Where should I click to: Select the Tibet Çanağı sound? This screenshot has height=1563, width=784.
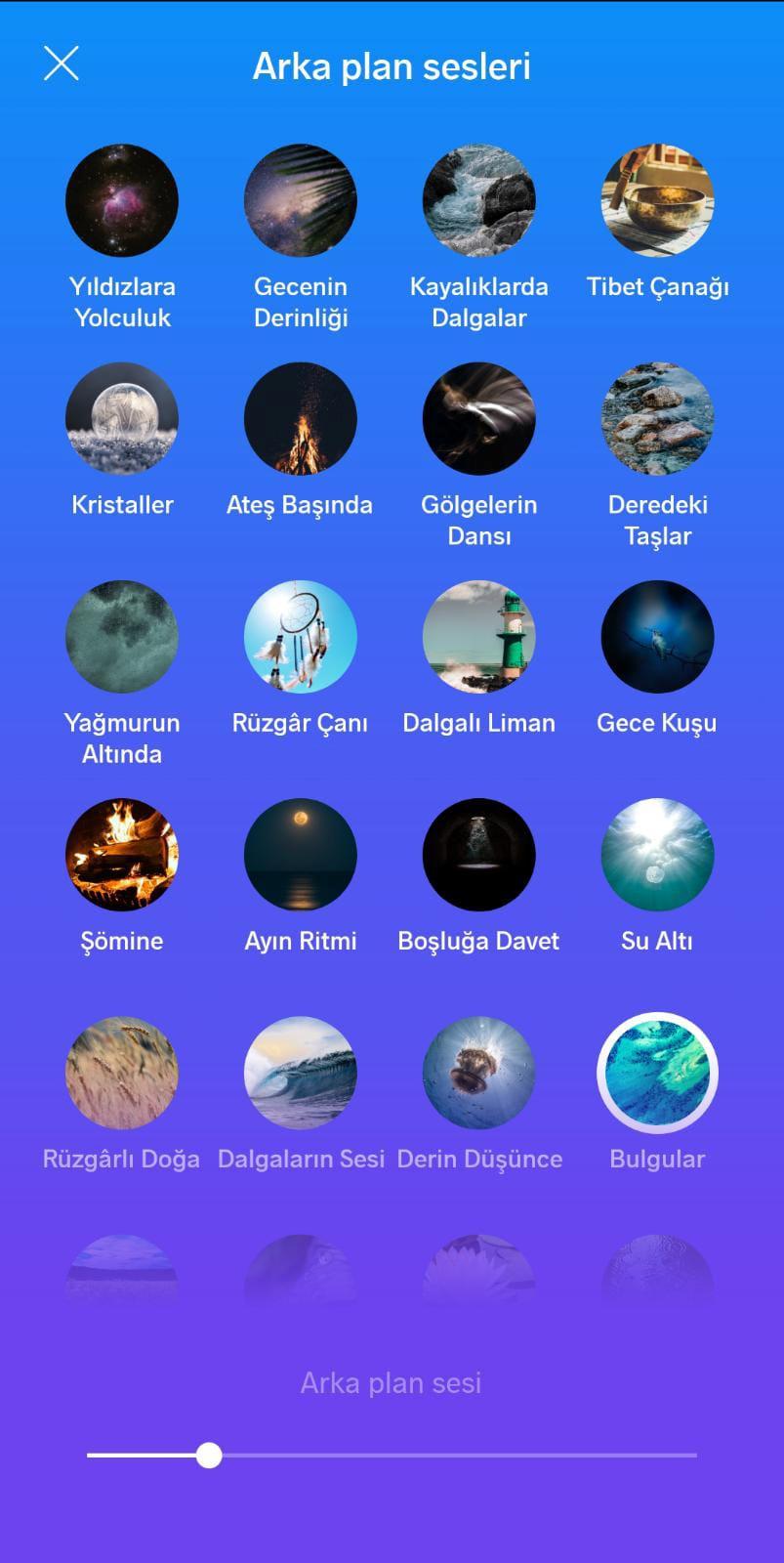657,200
